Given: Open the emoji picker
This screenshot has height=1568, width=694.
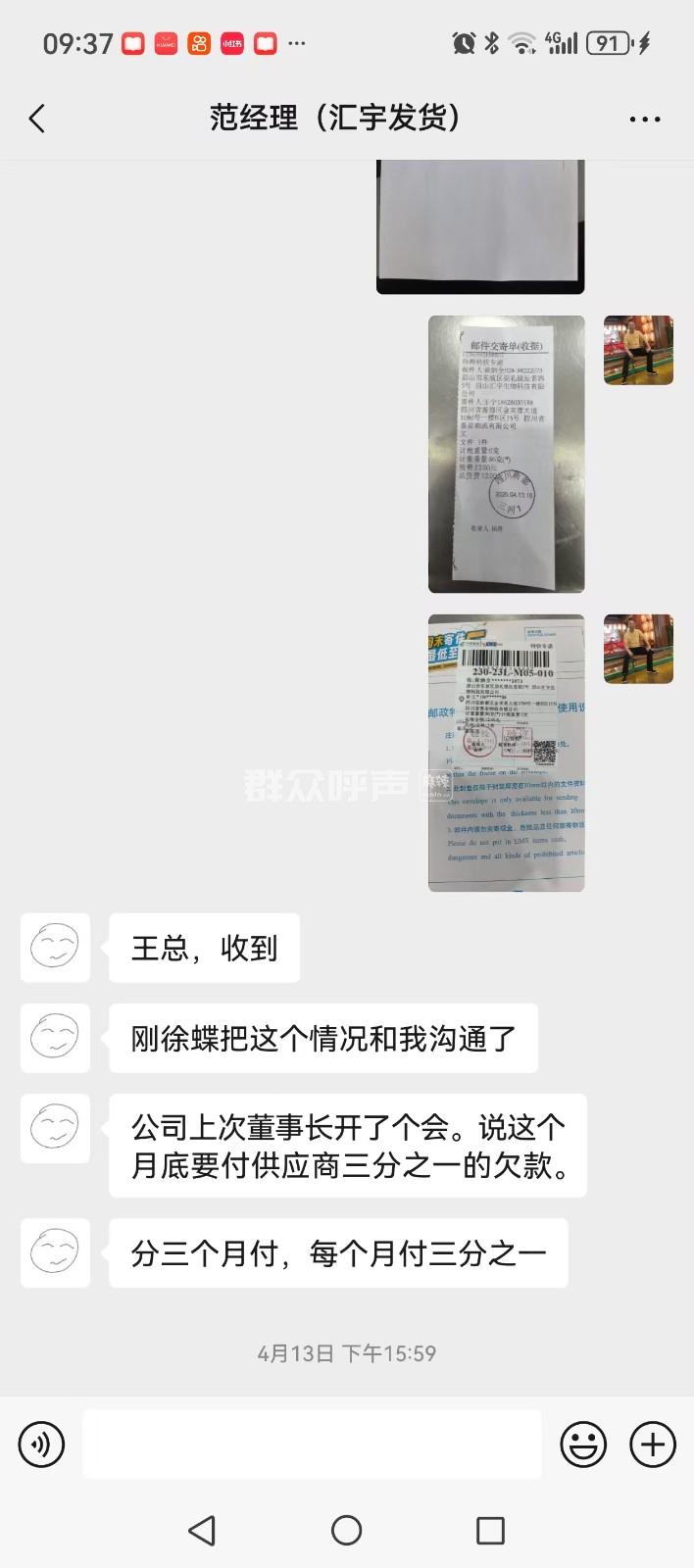Looking at the screenshot, I should (x=583, y=1445).
